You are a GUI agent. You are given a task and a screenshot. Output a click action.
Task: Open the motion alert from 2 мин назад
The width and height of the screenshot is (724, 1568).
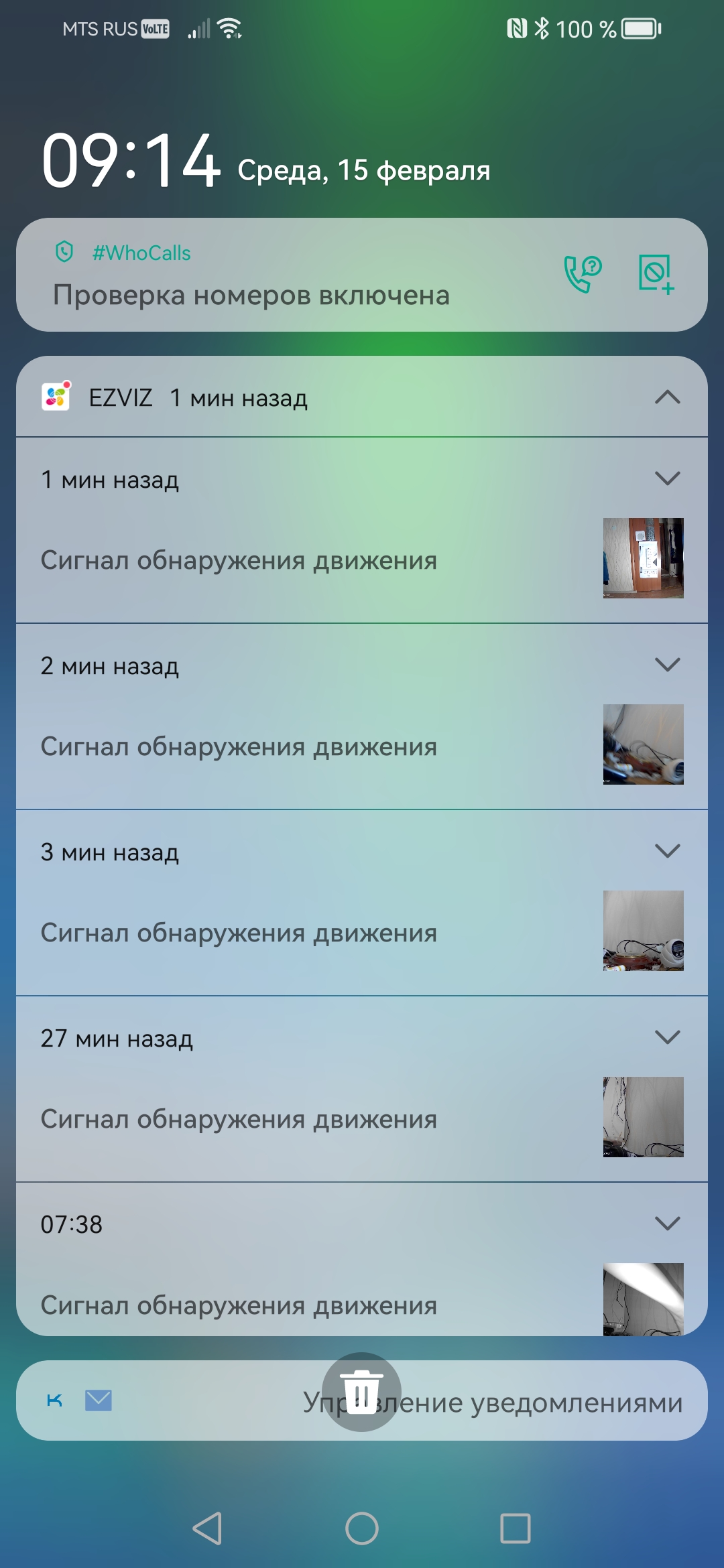pos(239,746)
